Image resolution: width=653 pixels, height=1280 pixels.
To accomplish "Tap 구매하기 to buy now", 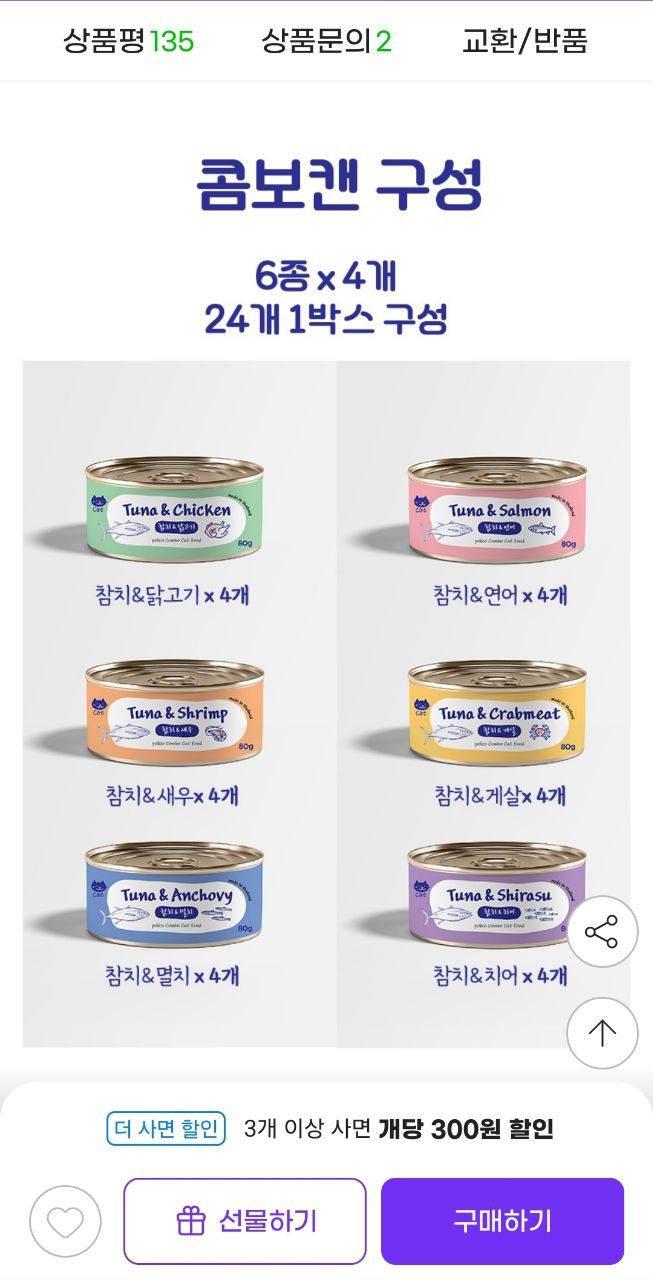I will tap(502, 1221).
